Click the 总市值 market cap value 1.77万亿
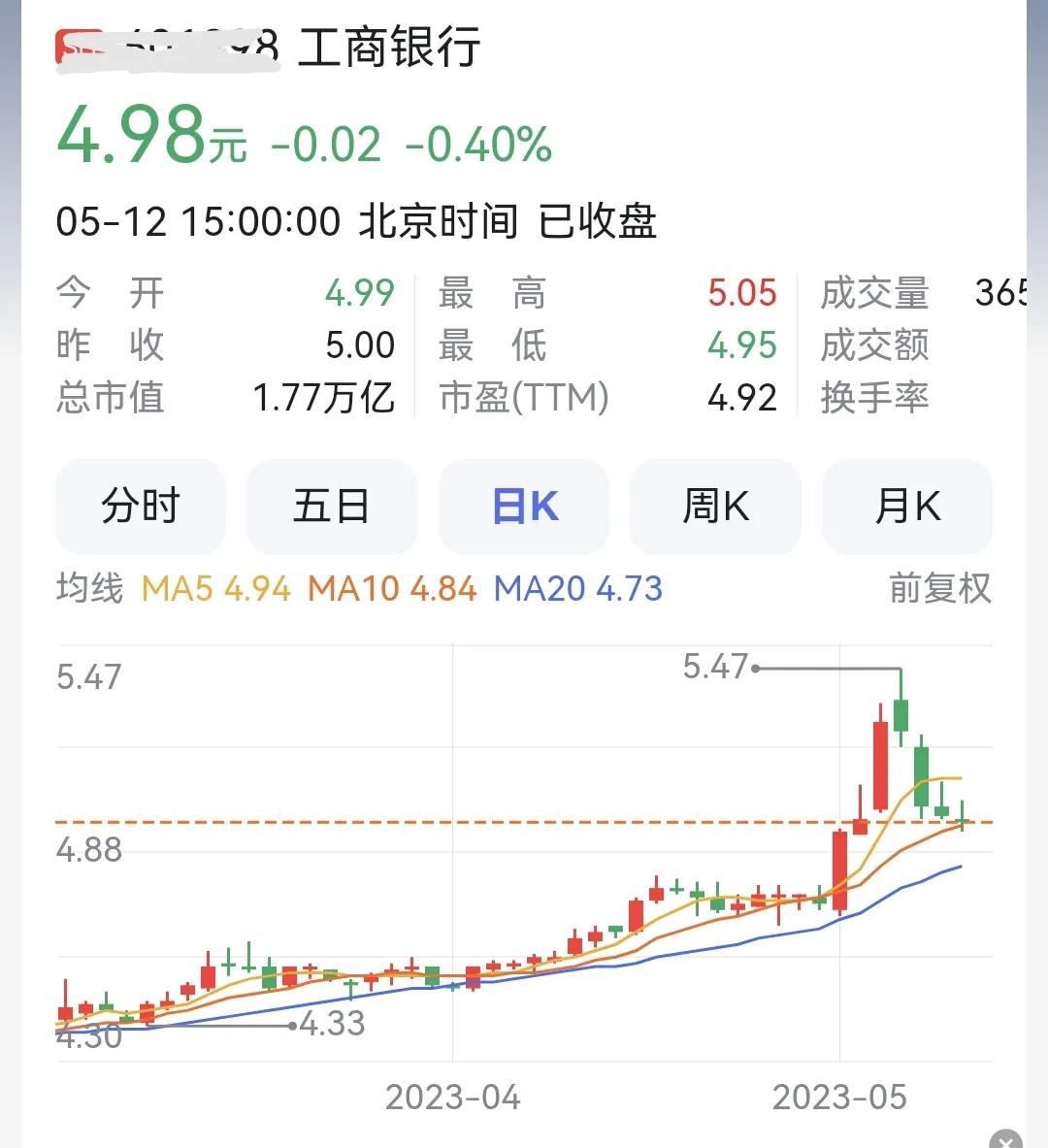The width and height of the screenshot is (1048, 1148). pyautogui.click(x=325, y=397)
